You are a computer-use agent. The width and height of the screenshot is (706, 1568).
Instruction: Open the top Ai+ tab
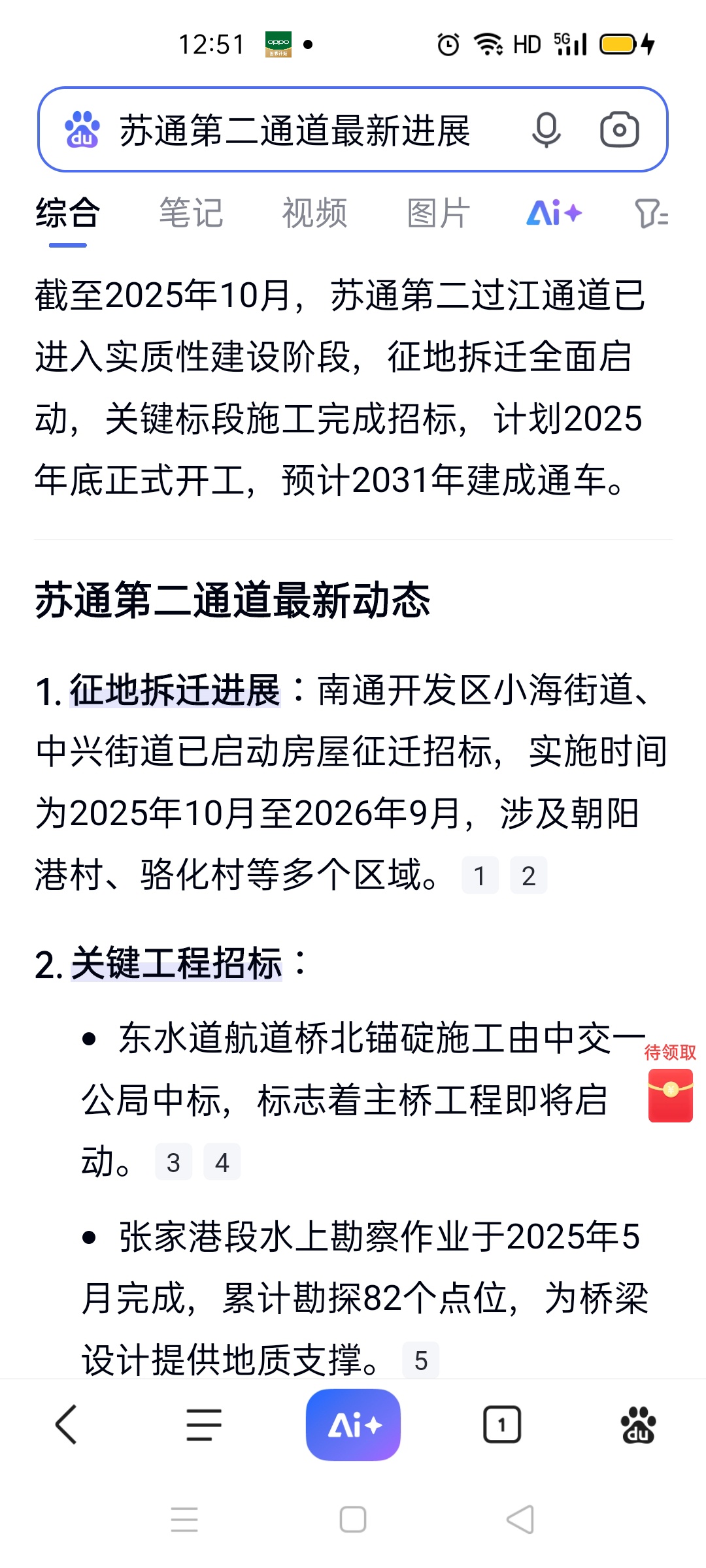pyautogui.click(x=554, y=213)
